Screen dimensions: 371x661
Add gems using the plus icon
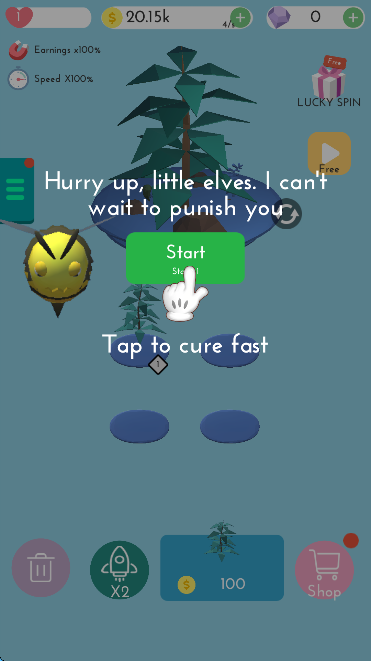pyautogui.click(x=353, y=18)
